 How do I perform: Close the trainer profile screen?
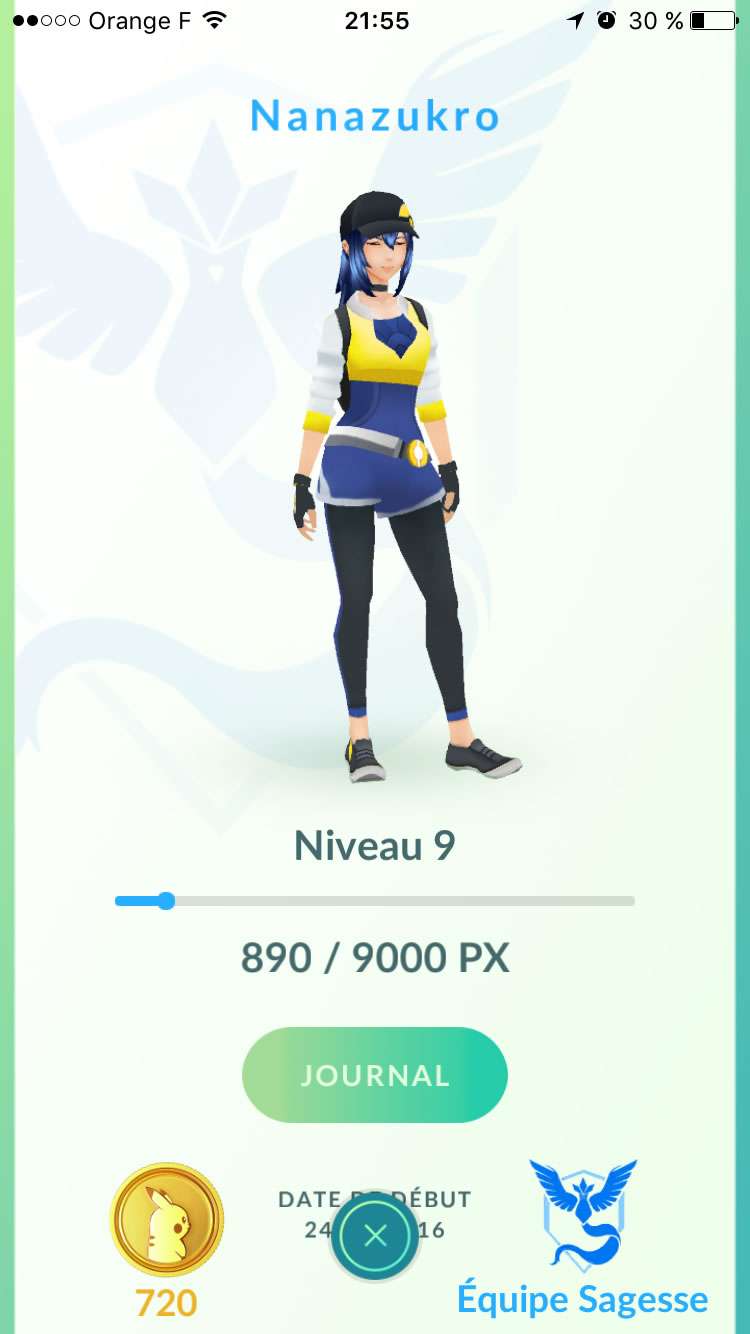[x=375, y=1236]
